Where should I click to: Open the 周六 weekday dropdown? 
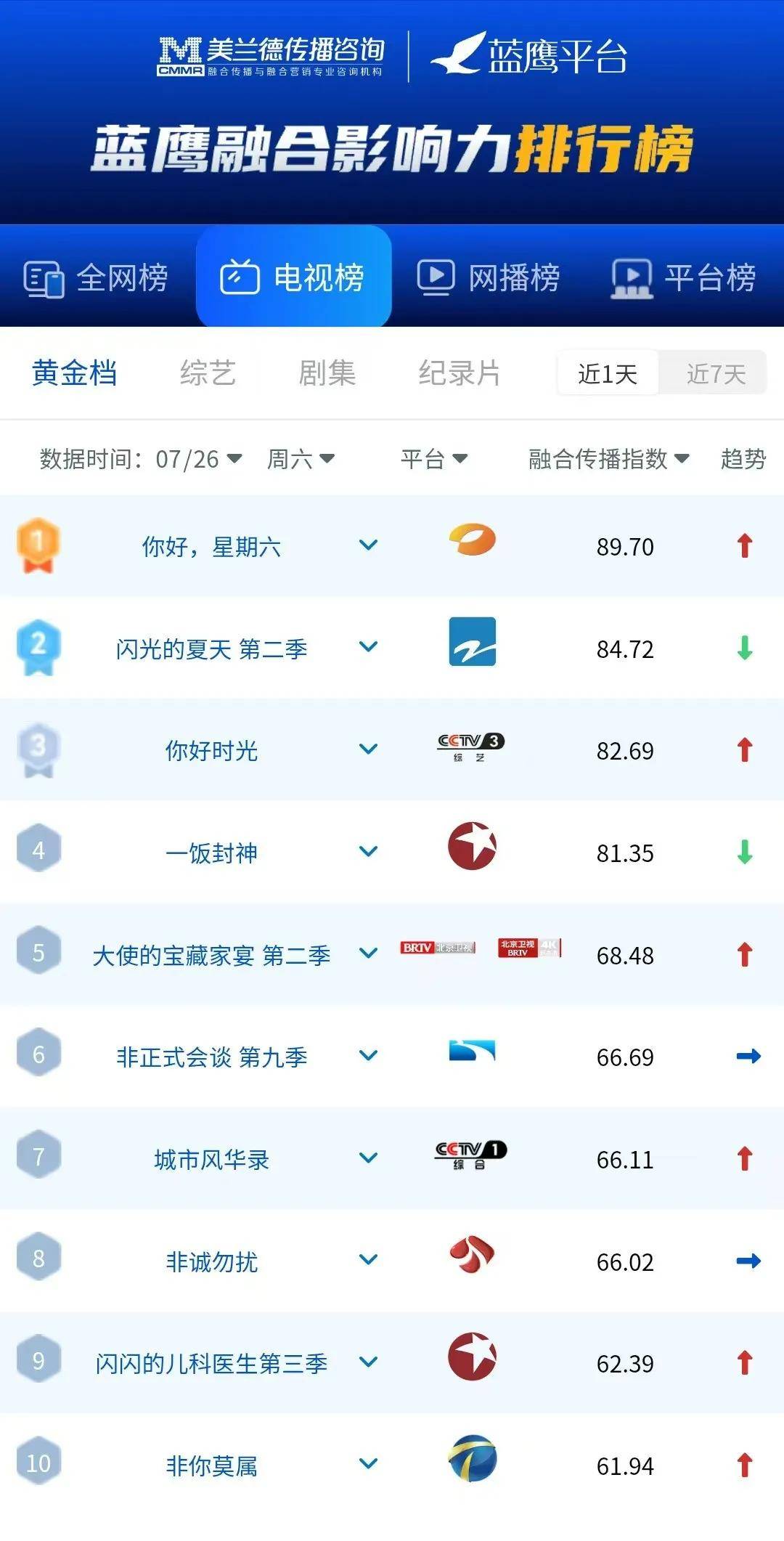coord(301,459)
